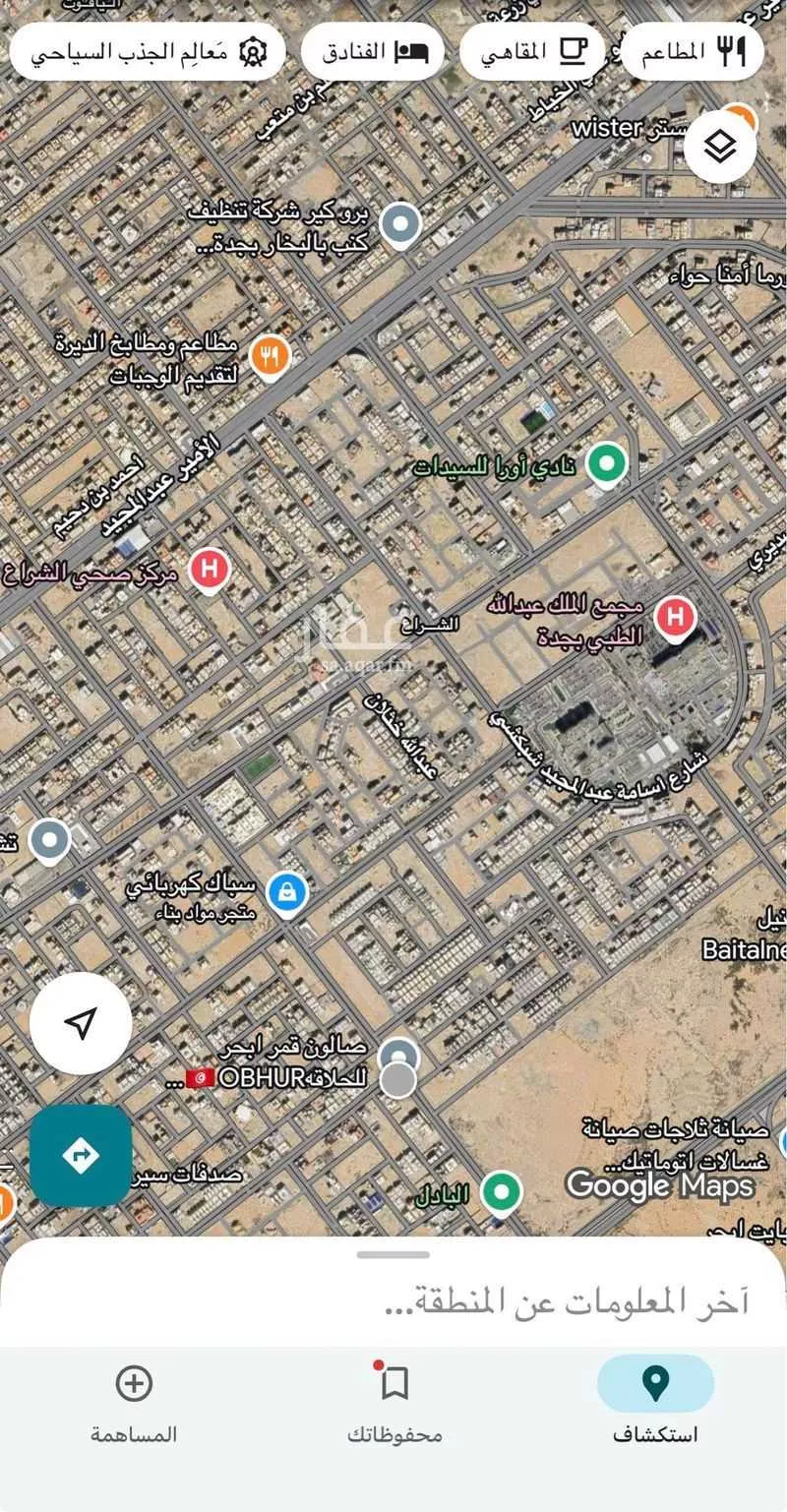Tap the معالم الجذب السياحي chip
This screenshot has height=1512, width=787.
click(149, 52)
